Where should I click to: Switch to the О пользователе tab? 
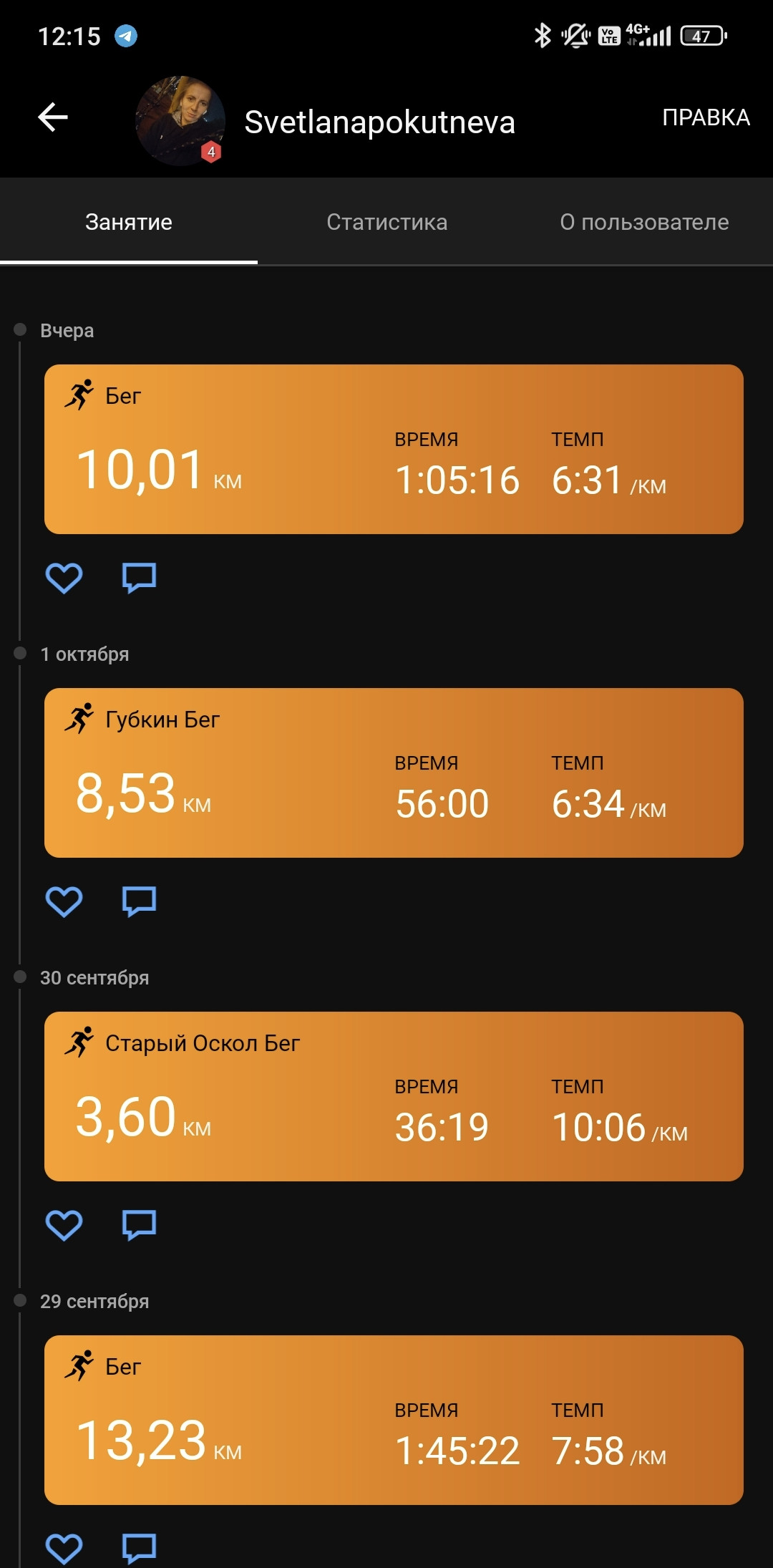click(x=644, y=222)
